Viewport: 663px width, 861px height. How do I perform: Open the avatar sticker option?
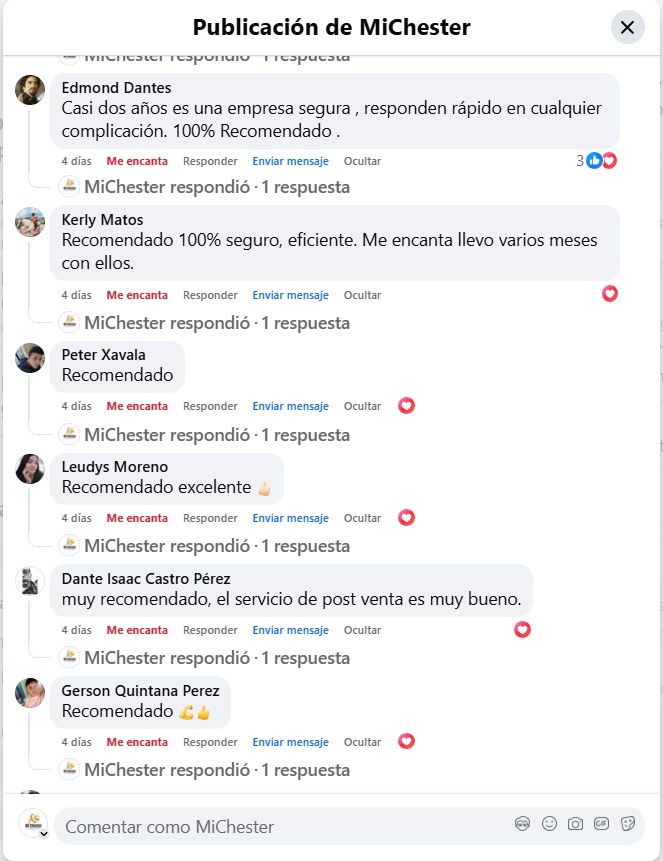click(x=522, y=824)
